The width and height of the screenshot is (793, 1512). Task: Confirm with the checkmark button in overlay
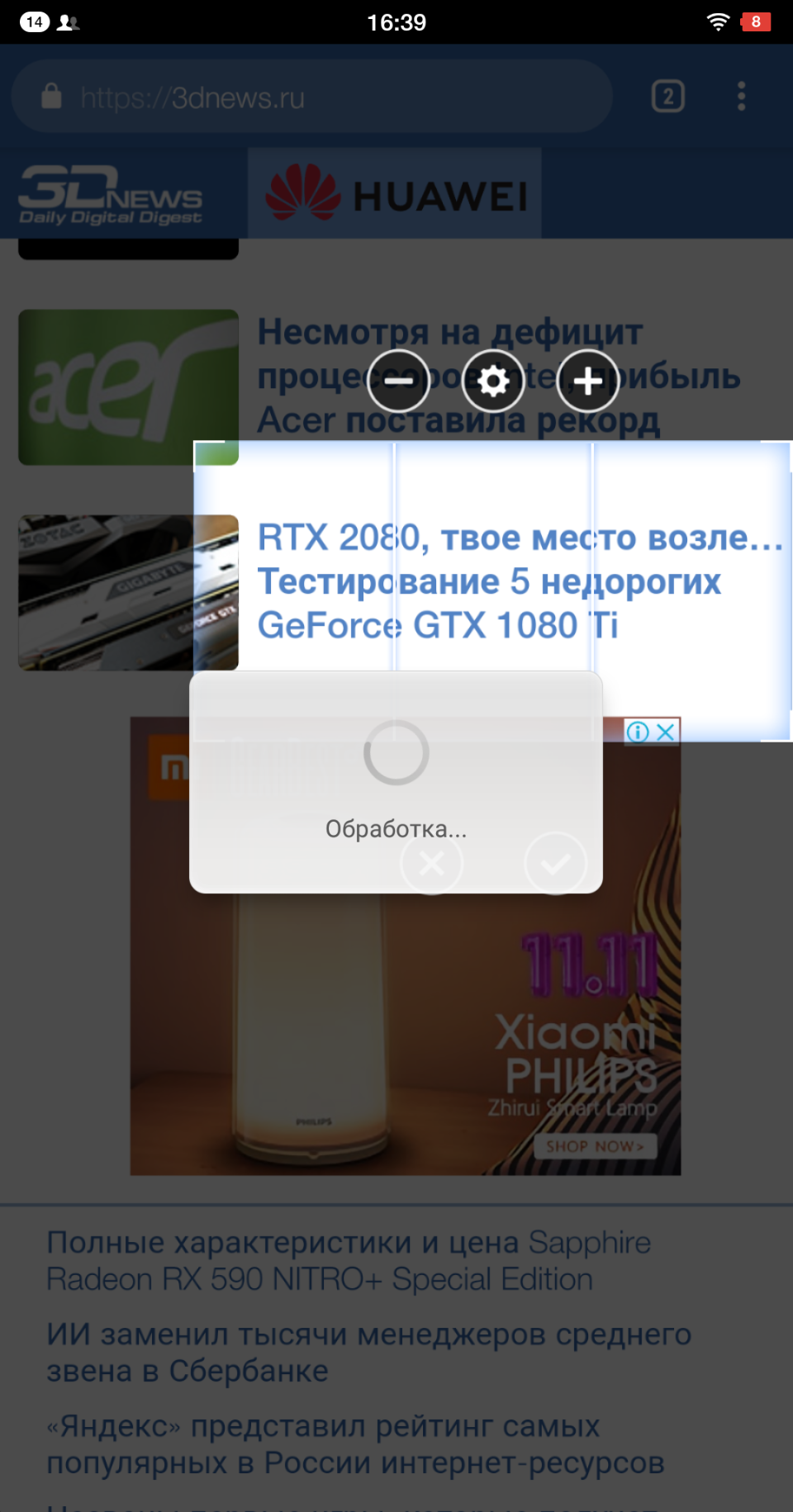(x=555, y=863)
